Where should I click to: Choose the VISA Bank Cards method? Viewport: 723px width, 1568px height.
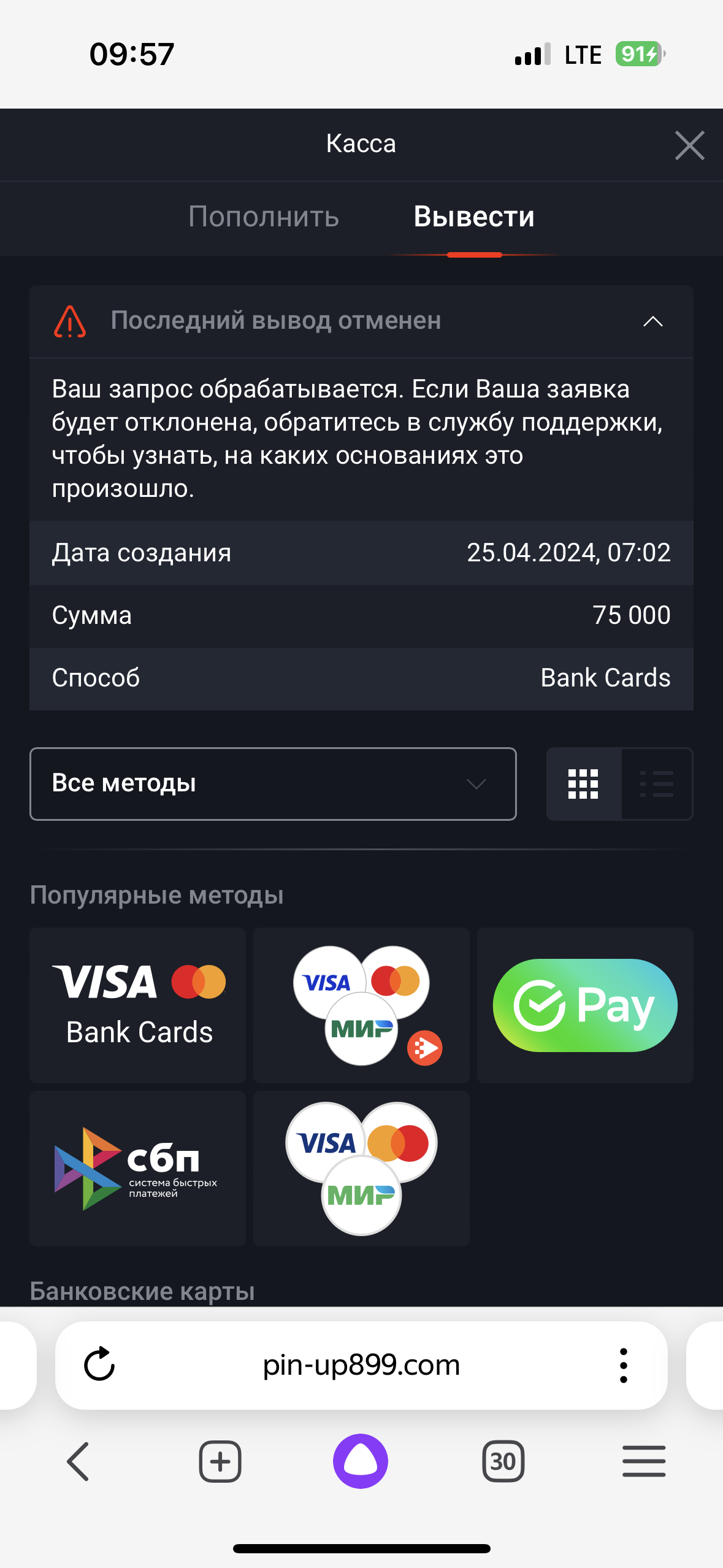click(138, 1005)
